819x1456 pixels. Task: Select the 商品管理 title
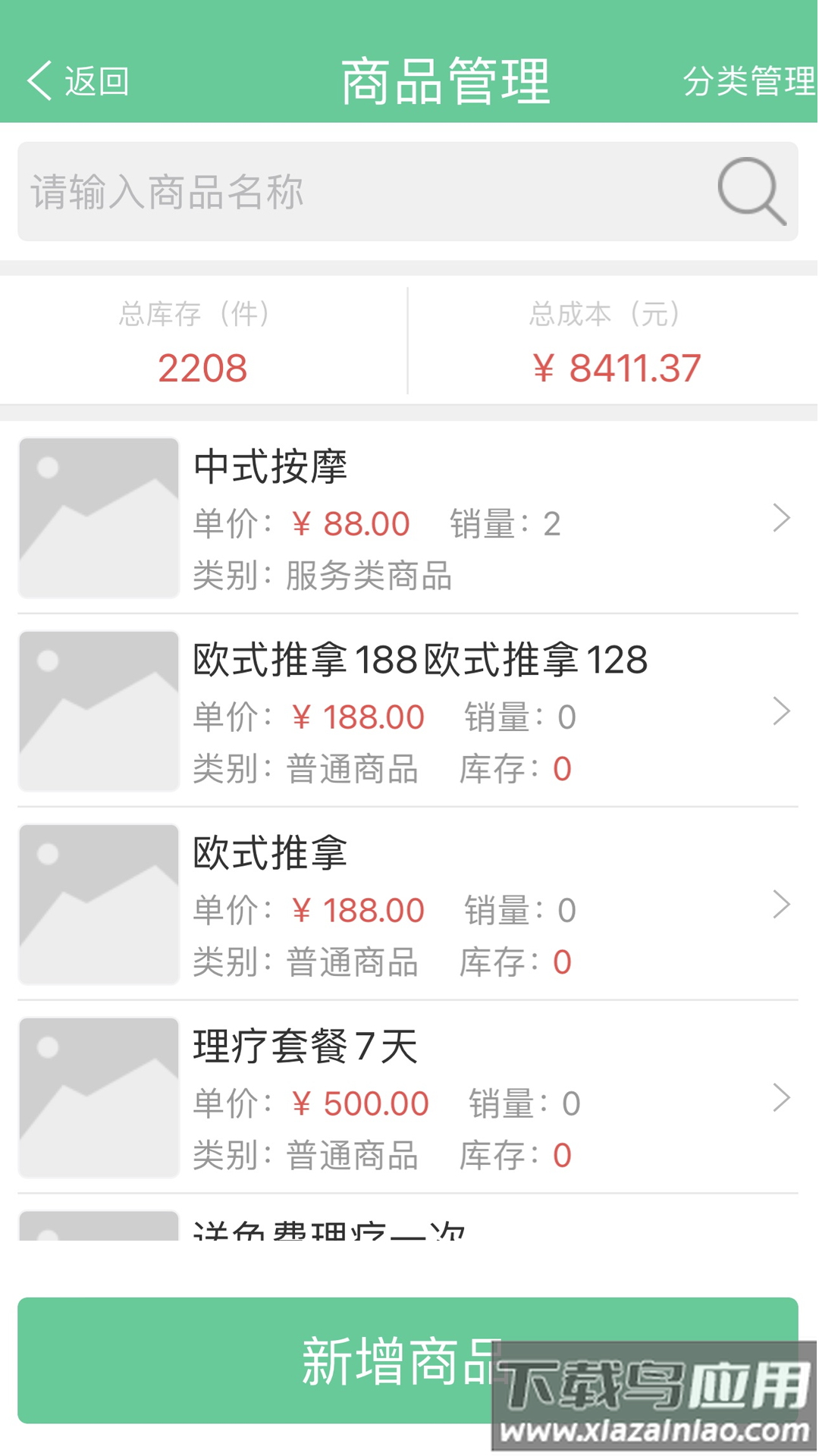pyautogui.click(x=447, y=80)
